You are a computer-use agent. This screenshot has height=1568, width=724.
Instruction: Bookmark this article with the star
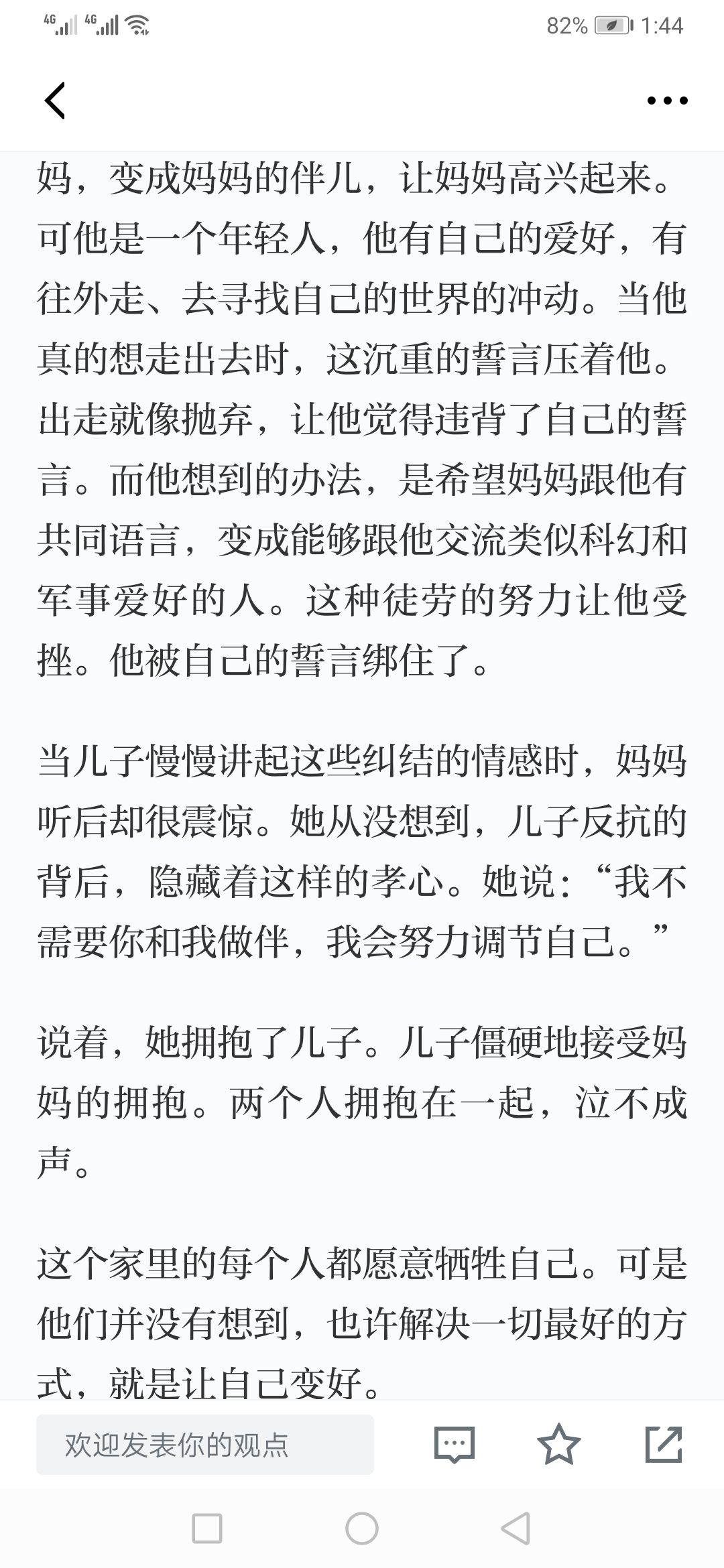(558, 1444)
